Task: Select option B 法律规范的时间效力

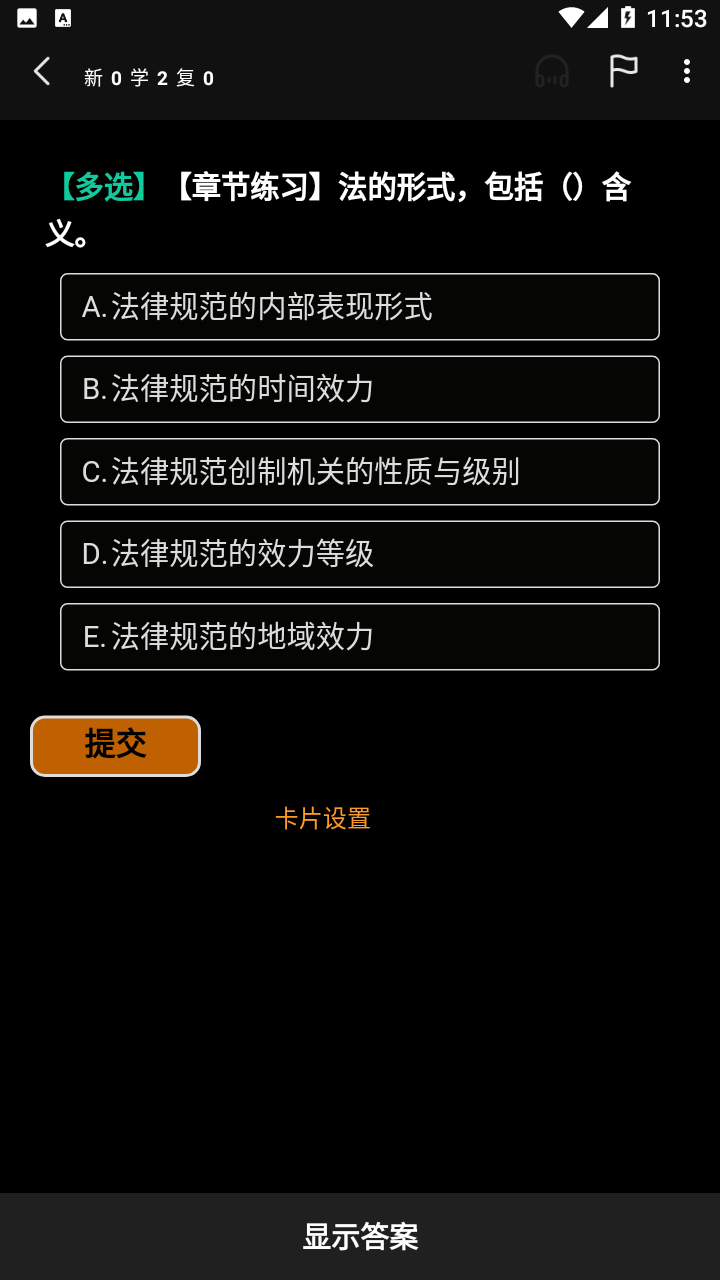Action: coord(360,389)
